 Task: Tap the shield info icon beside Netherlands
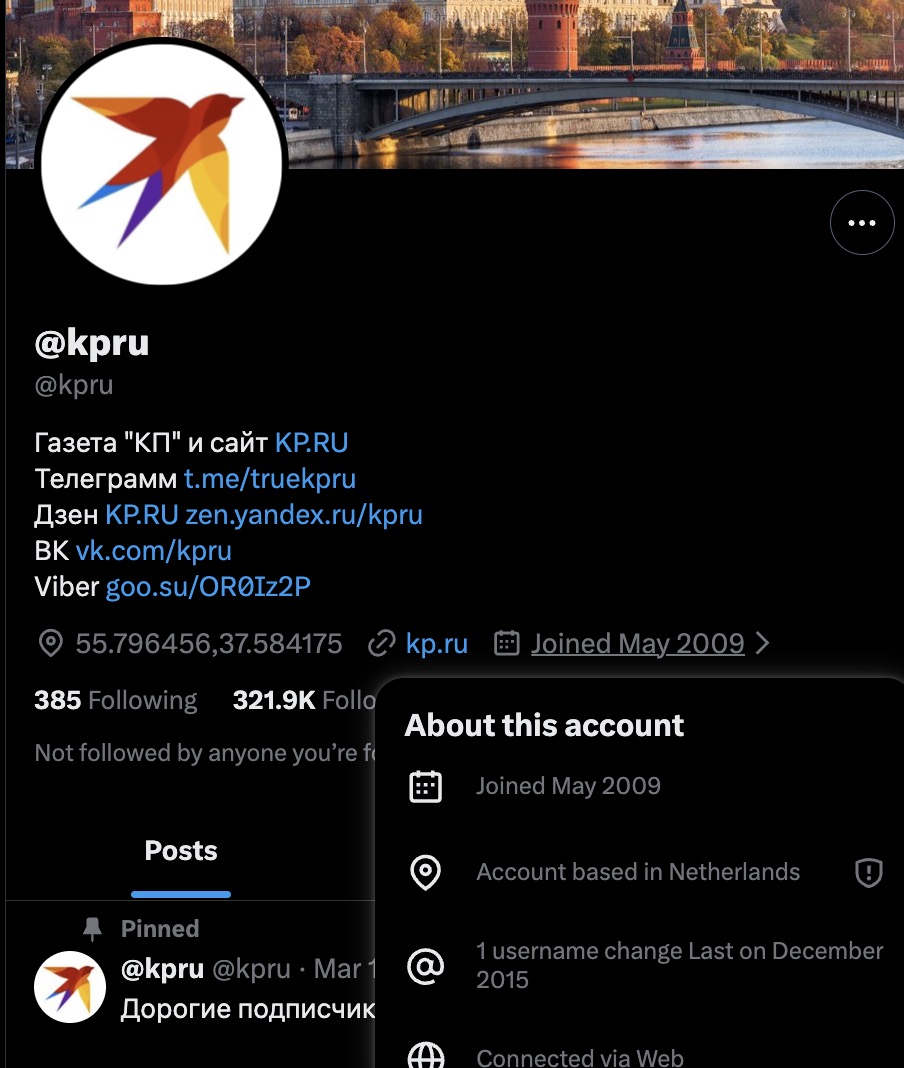tap(868, 872)
